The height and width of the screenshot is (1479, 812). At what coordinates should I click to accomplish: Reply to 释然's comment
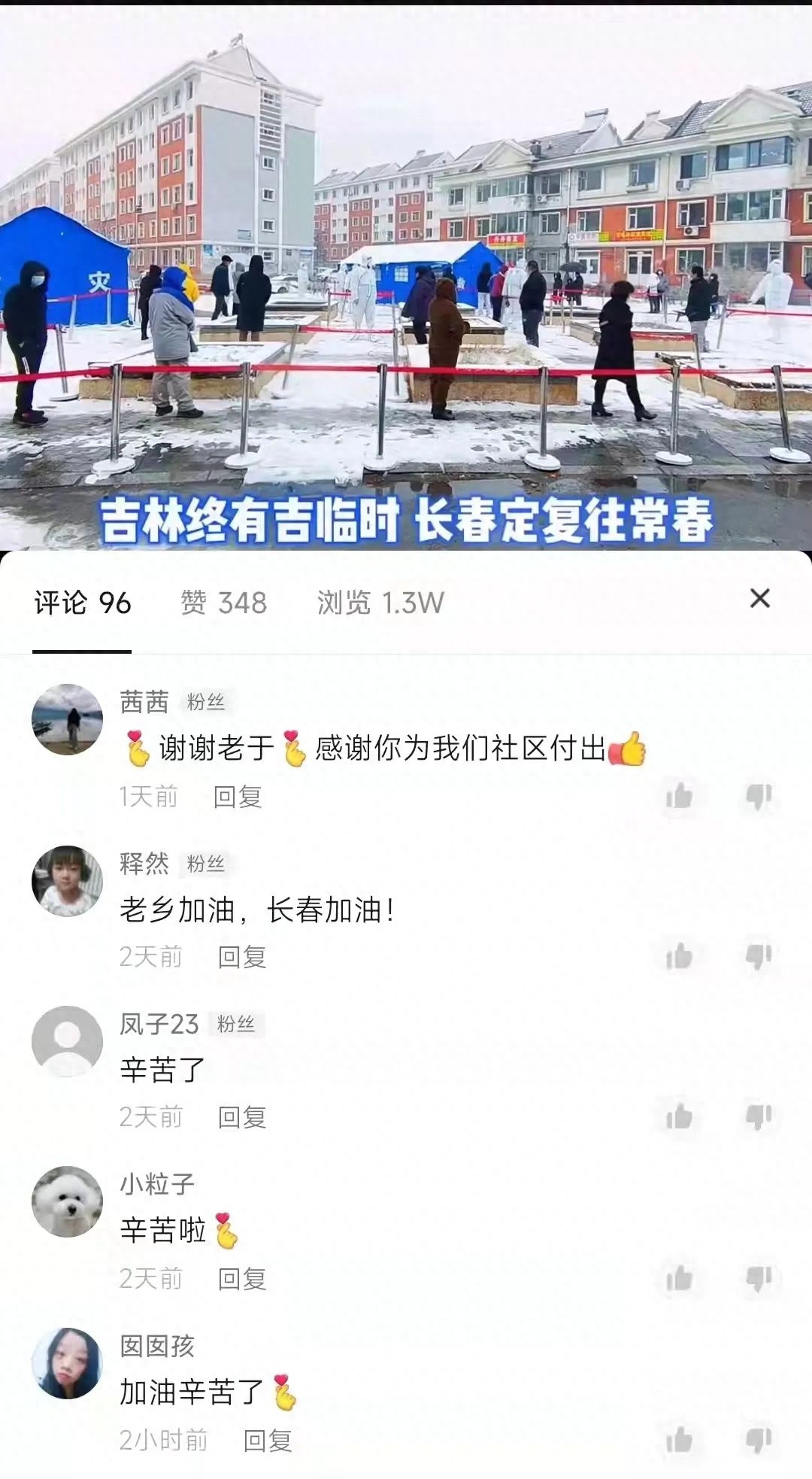coord(242,957)
